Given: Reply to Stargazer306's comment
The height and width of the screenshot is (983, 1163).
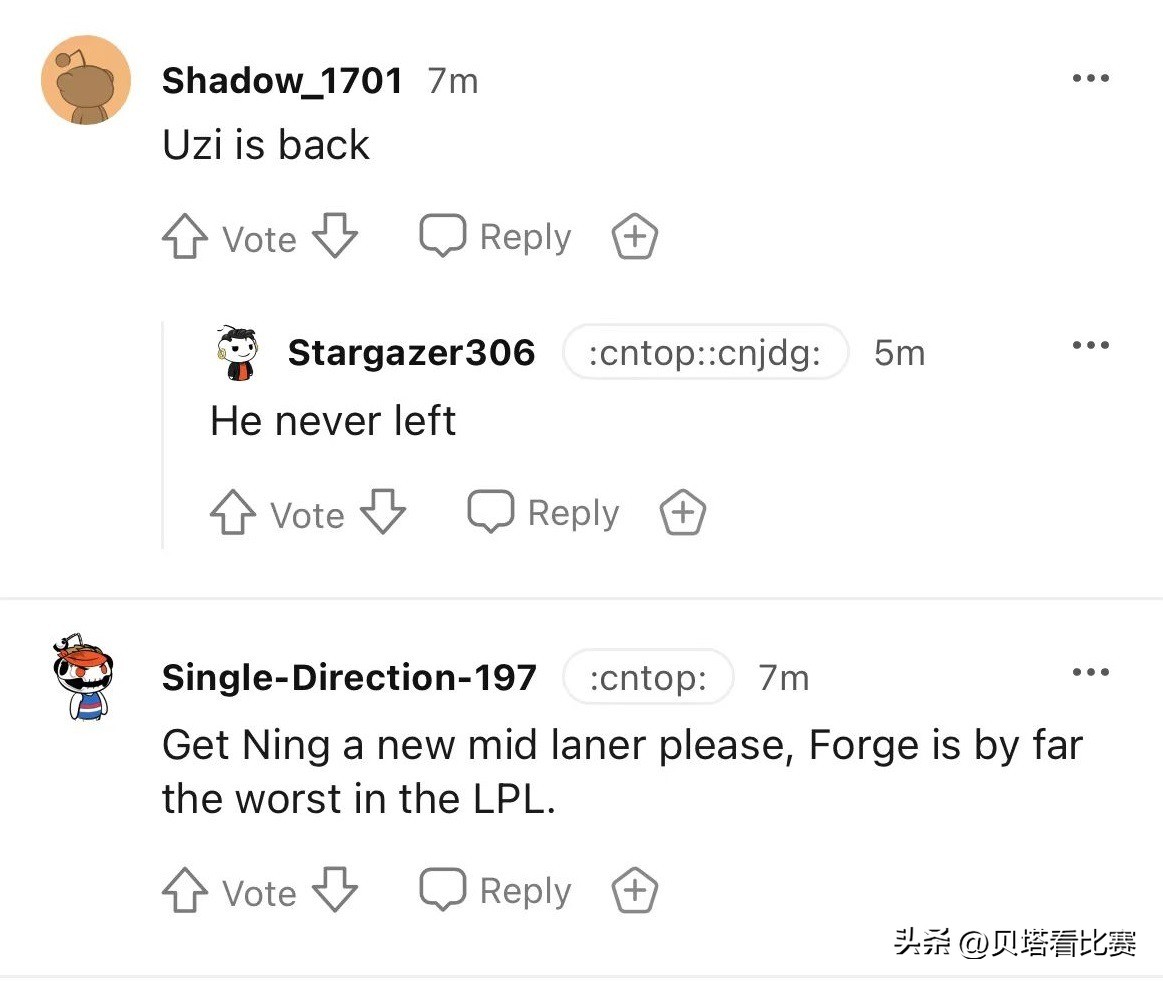Looking at the screenshot, I should coord(543,514).
